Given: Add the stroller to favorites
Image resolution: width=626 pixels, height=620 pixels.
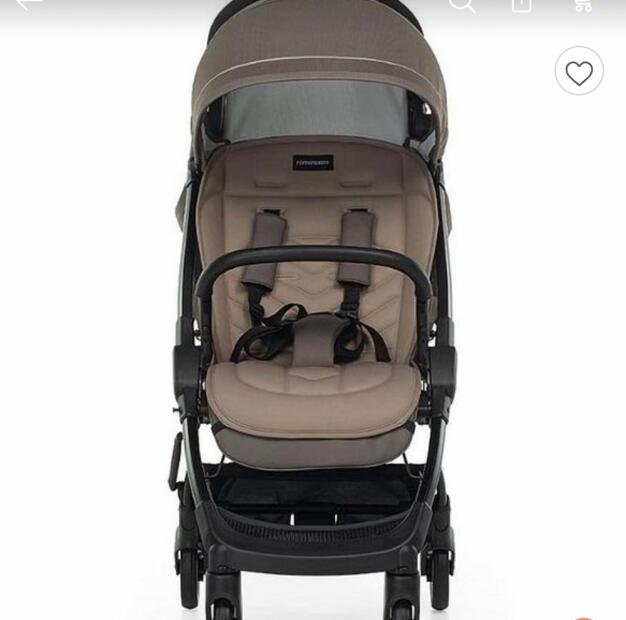Looking at the screenshot, I should point(579,72).
